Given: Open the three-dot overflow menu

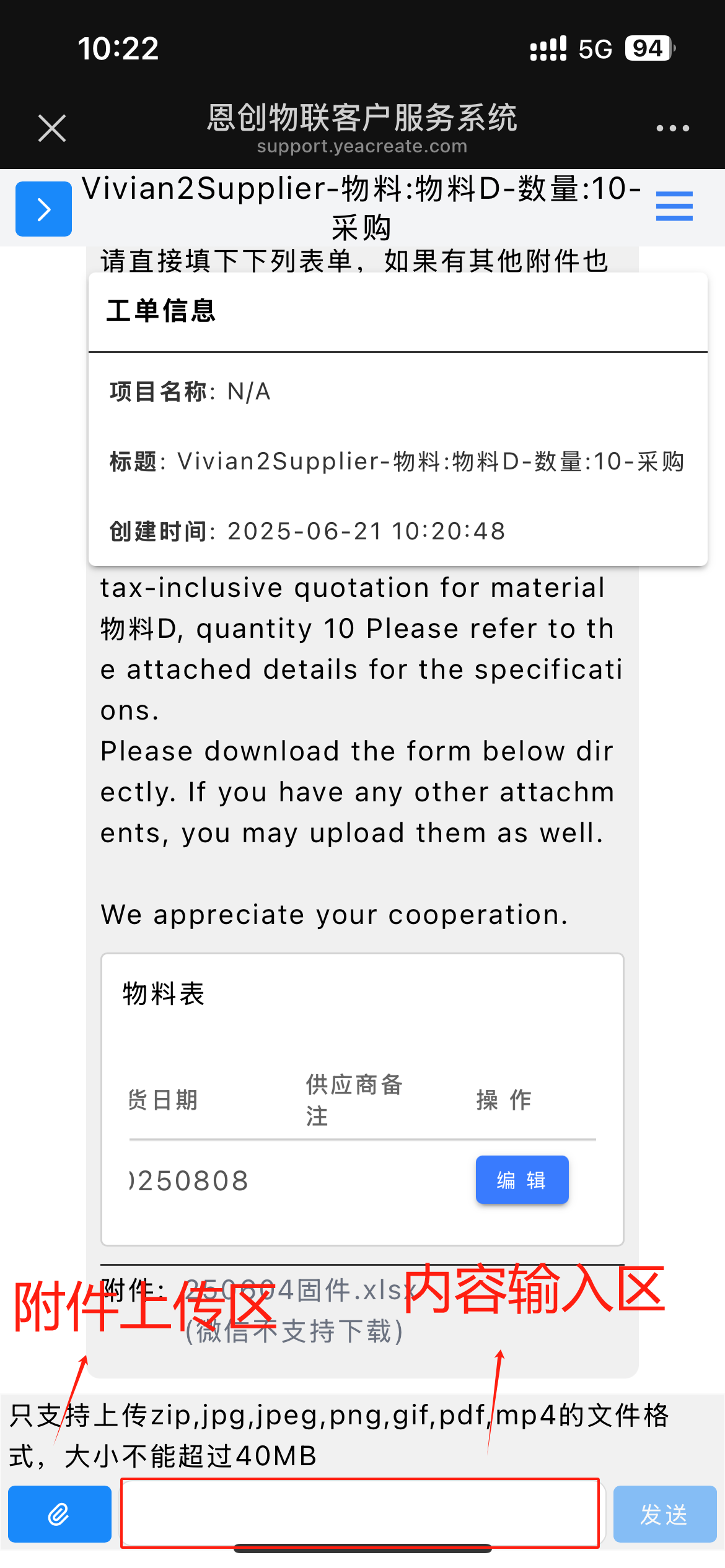Looking at the screenshot, I should click(672, 128).
